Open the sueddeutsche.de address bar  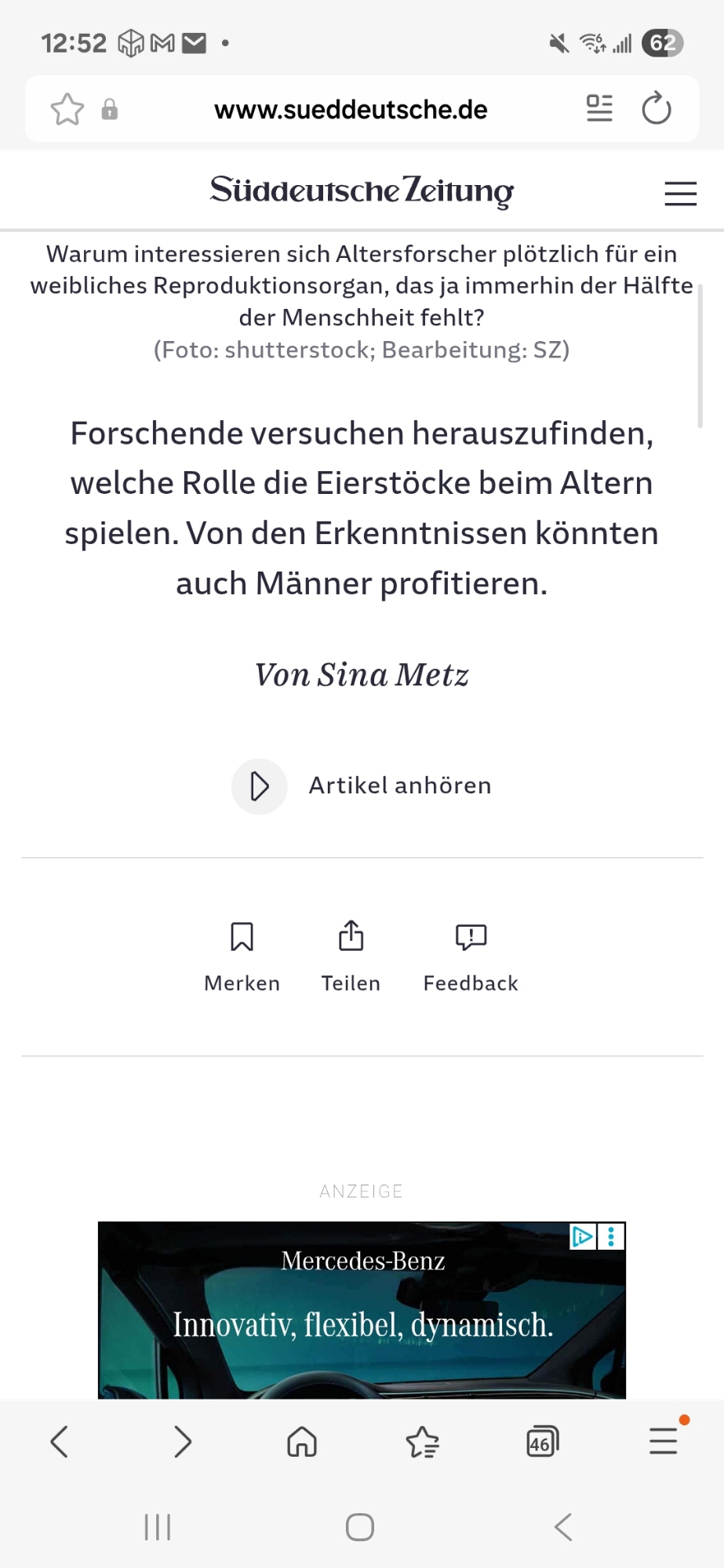(x=351, y=110)
